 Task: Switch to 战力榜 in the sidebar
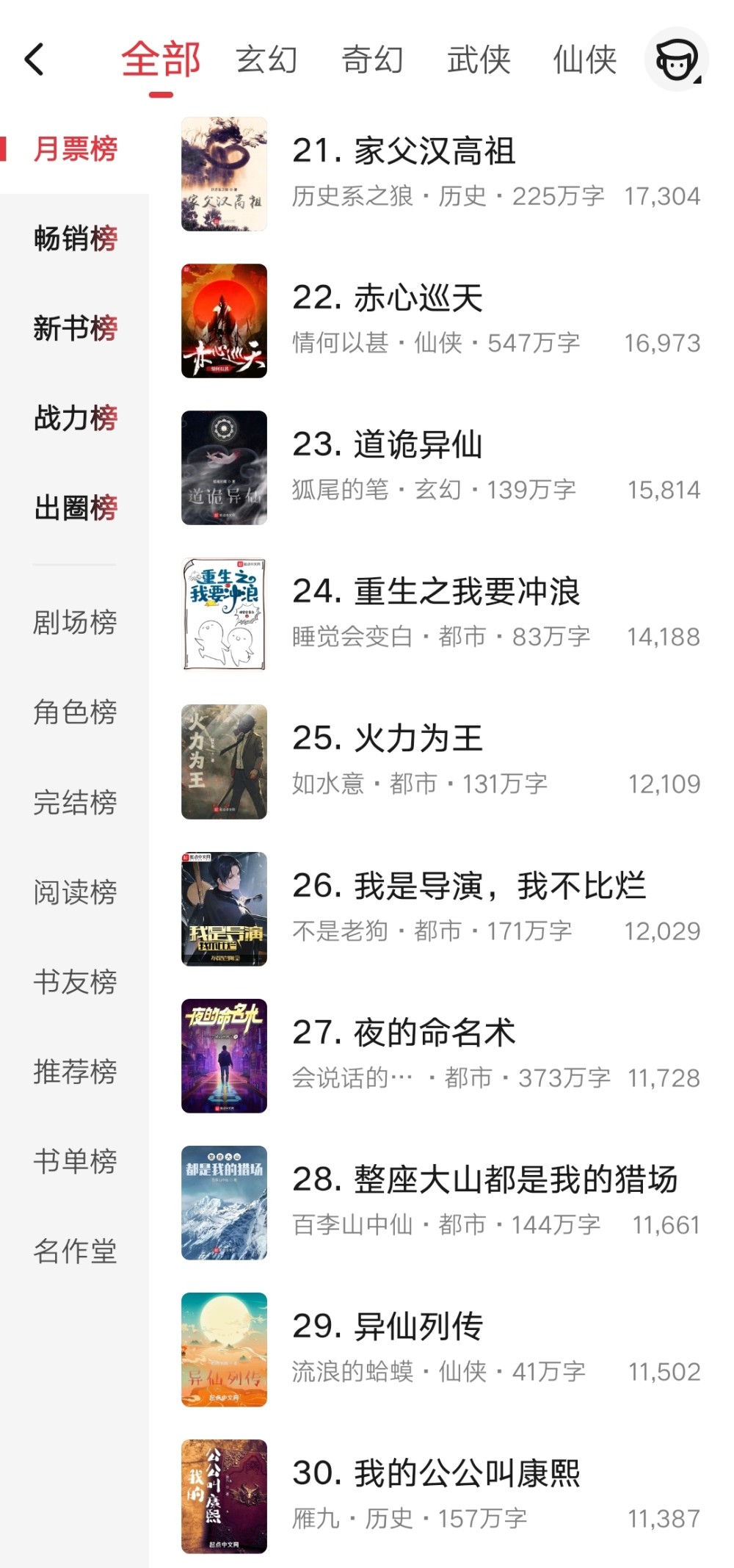pyautogui.click(x=75, y=418)
